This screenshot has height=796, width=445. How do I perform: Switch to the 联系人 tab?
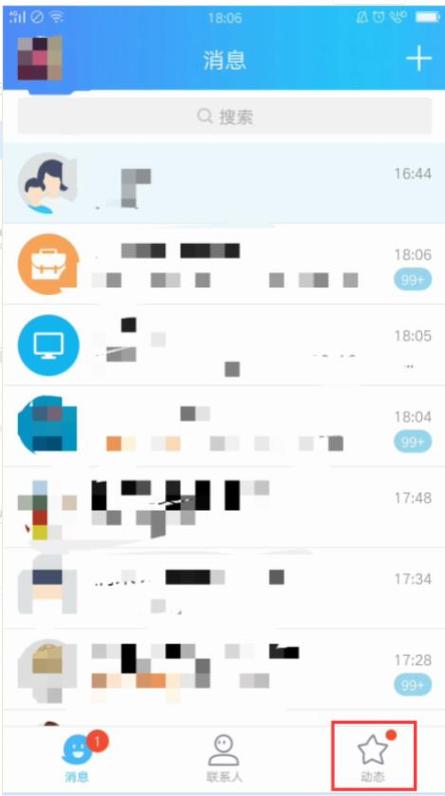pyautogui.click(x=224, y=757)
